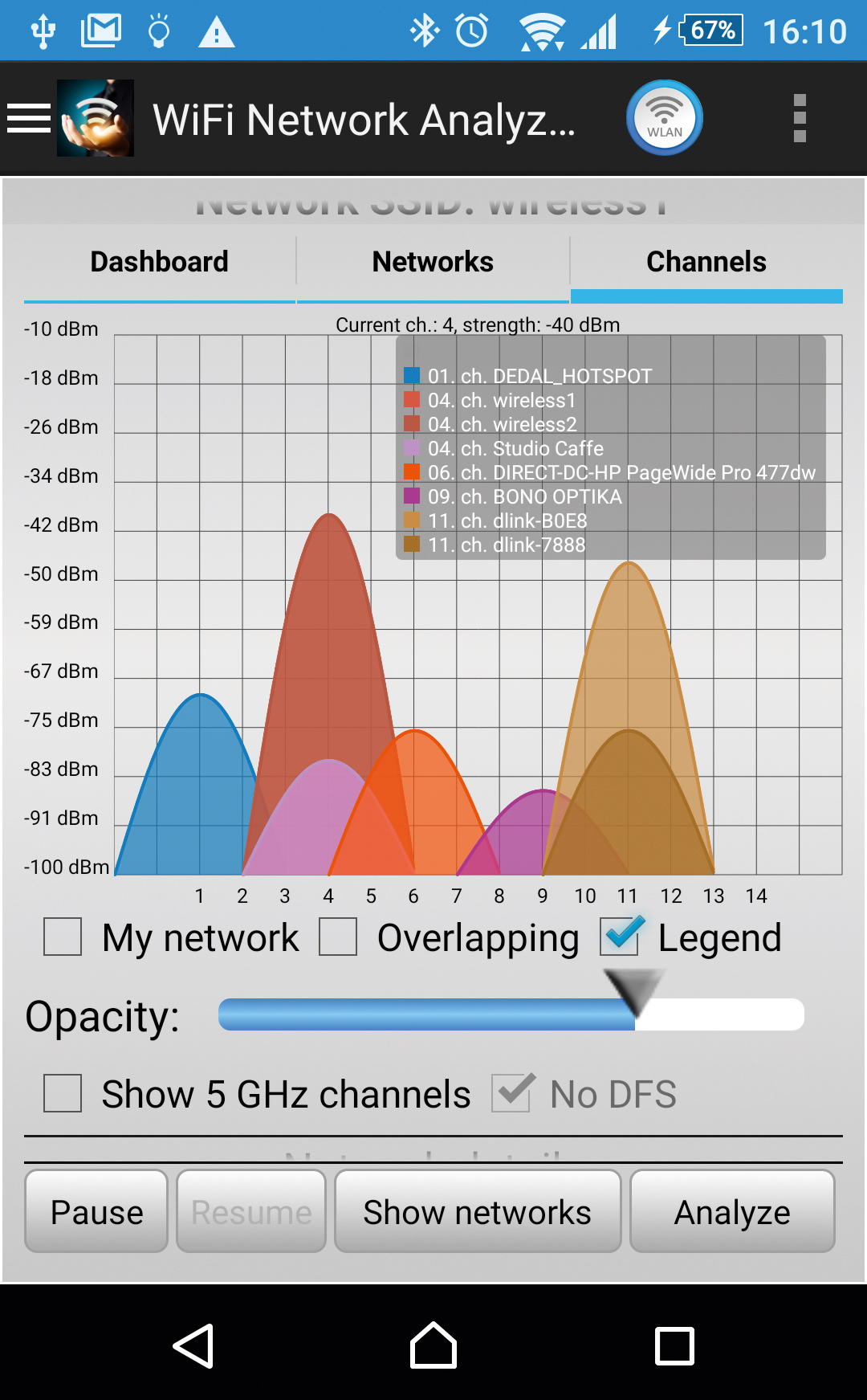
Task: Switch to the Networks tab
Action: pyautogui.click(x=433, y=262)
